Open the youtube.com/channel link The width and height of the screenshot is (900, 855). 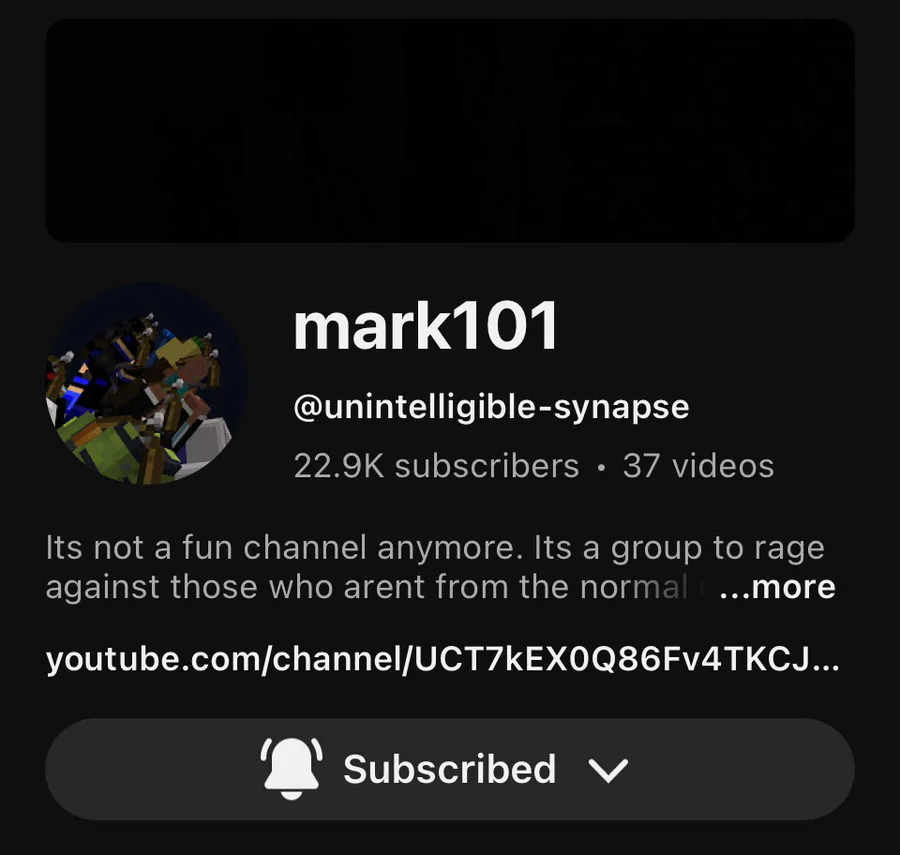point(442,660)
